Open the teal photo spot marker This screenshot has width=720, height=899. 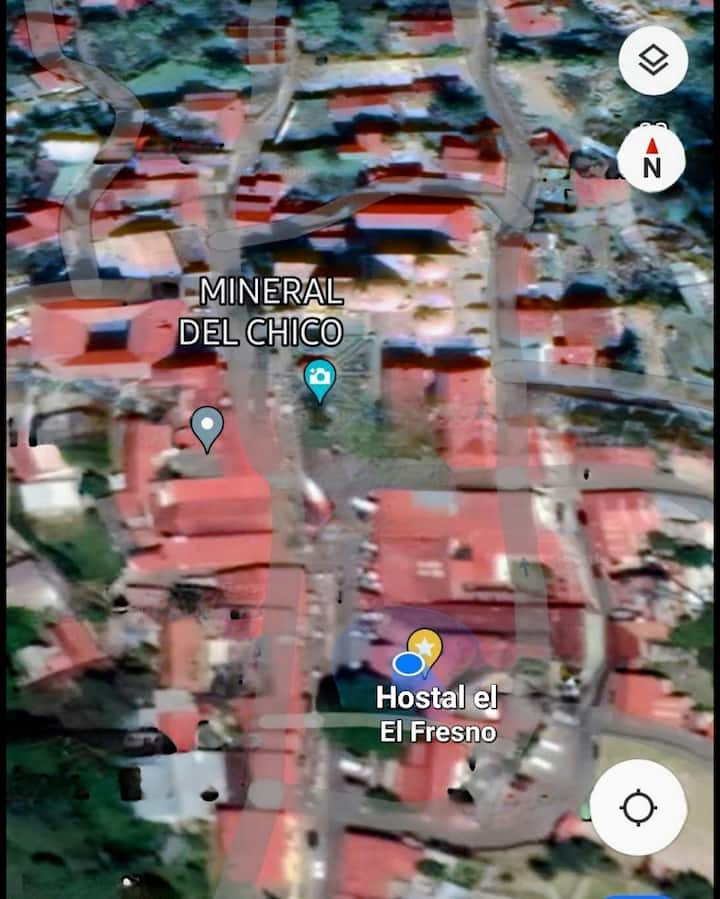click(x=320, y=378)
